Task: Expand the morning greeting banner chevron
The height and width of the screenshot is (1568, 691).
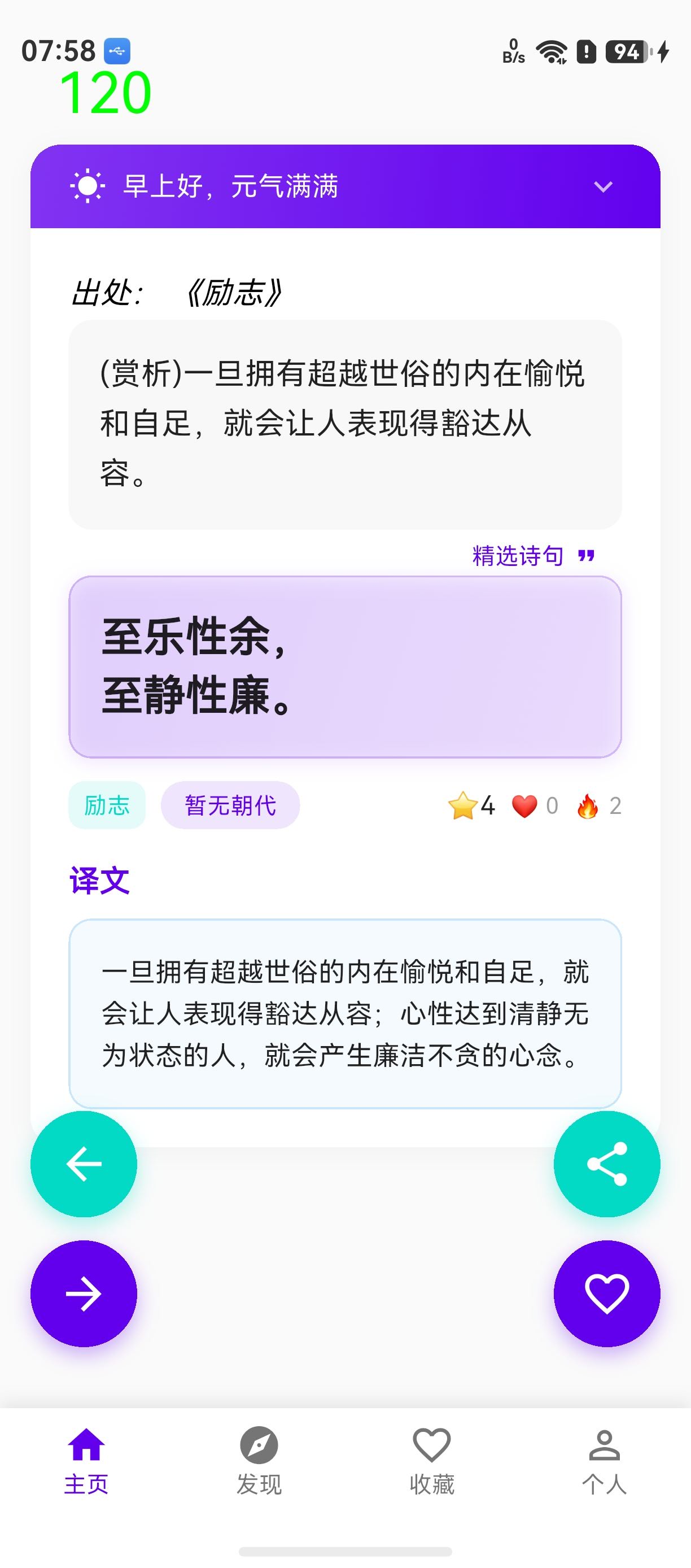Action: coord(603,186)
